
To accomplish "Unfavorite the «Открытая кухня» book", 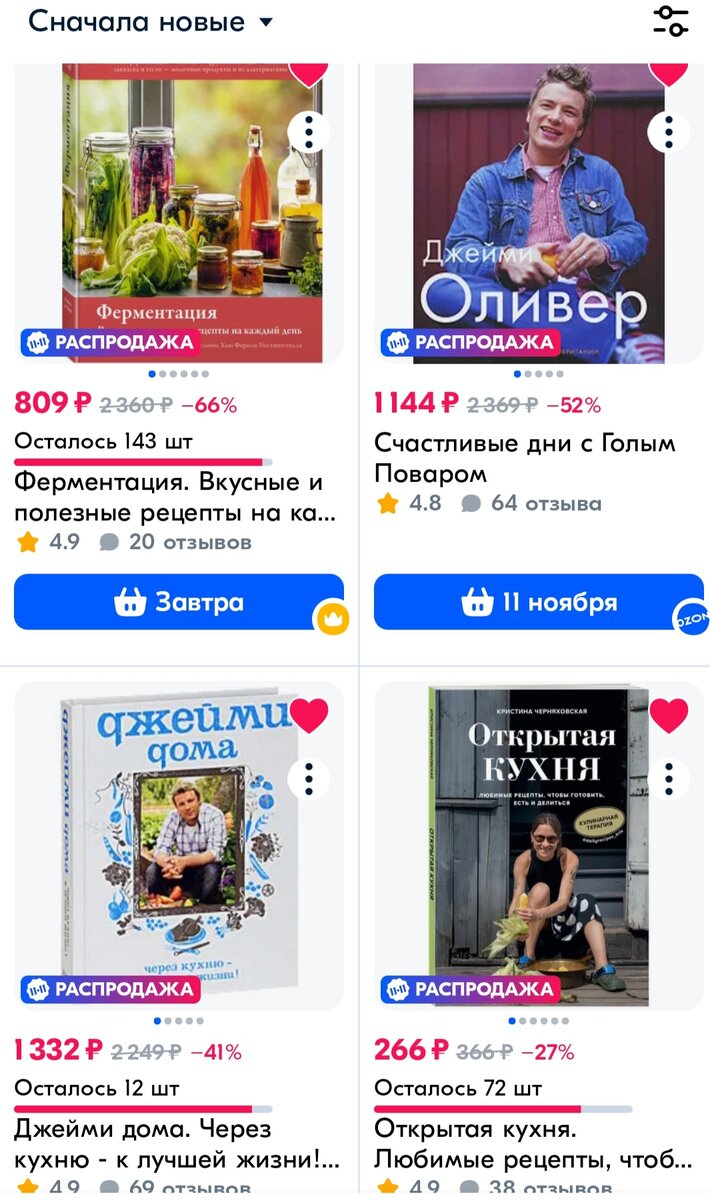I will tap(668, 716).
